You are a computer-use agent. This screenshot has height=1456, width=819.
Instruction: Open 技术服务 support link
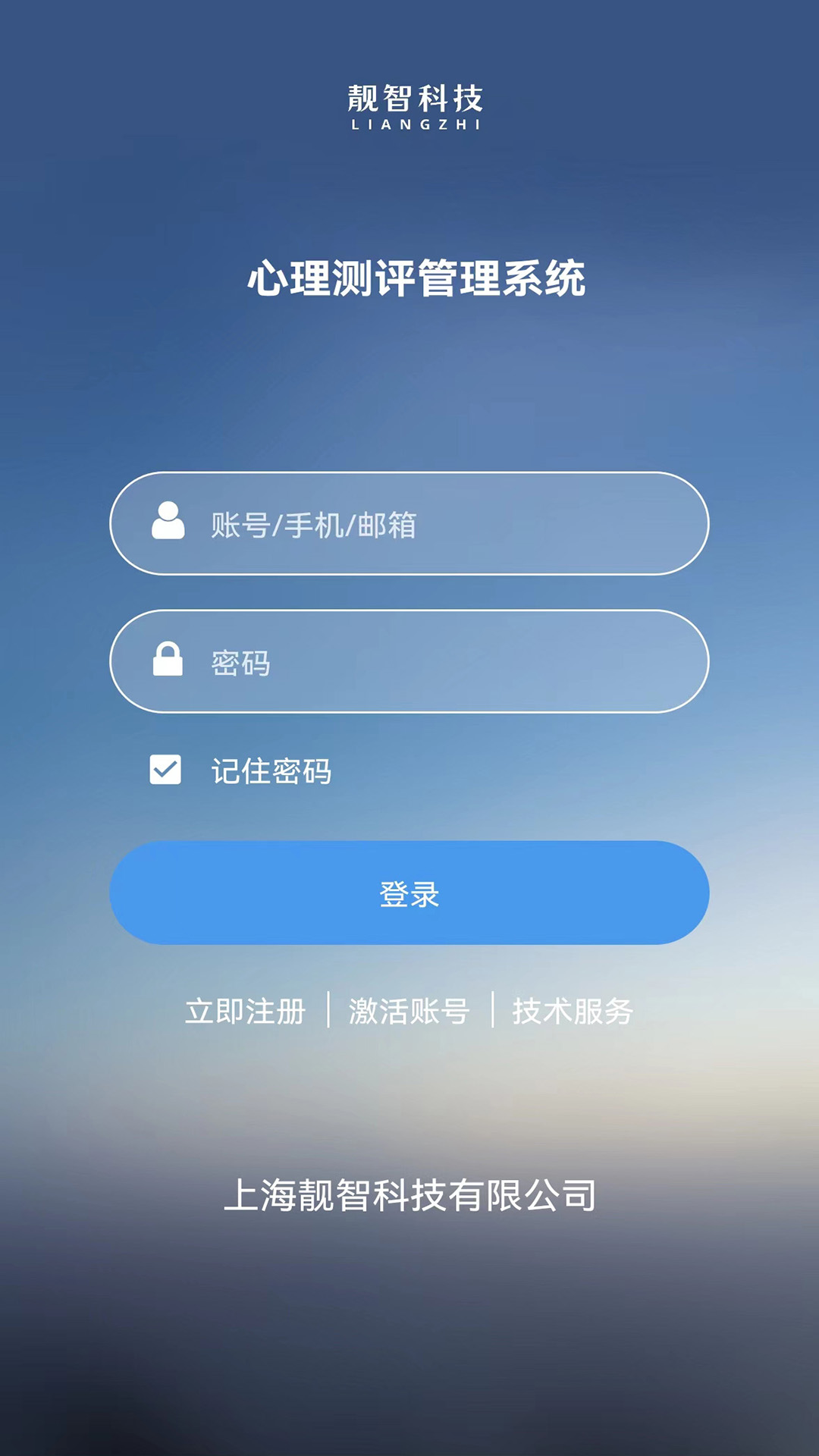pyautogui.click(x=573, y=1011)
